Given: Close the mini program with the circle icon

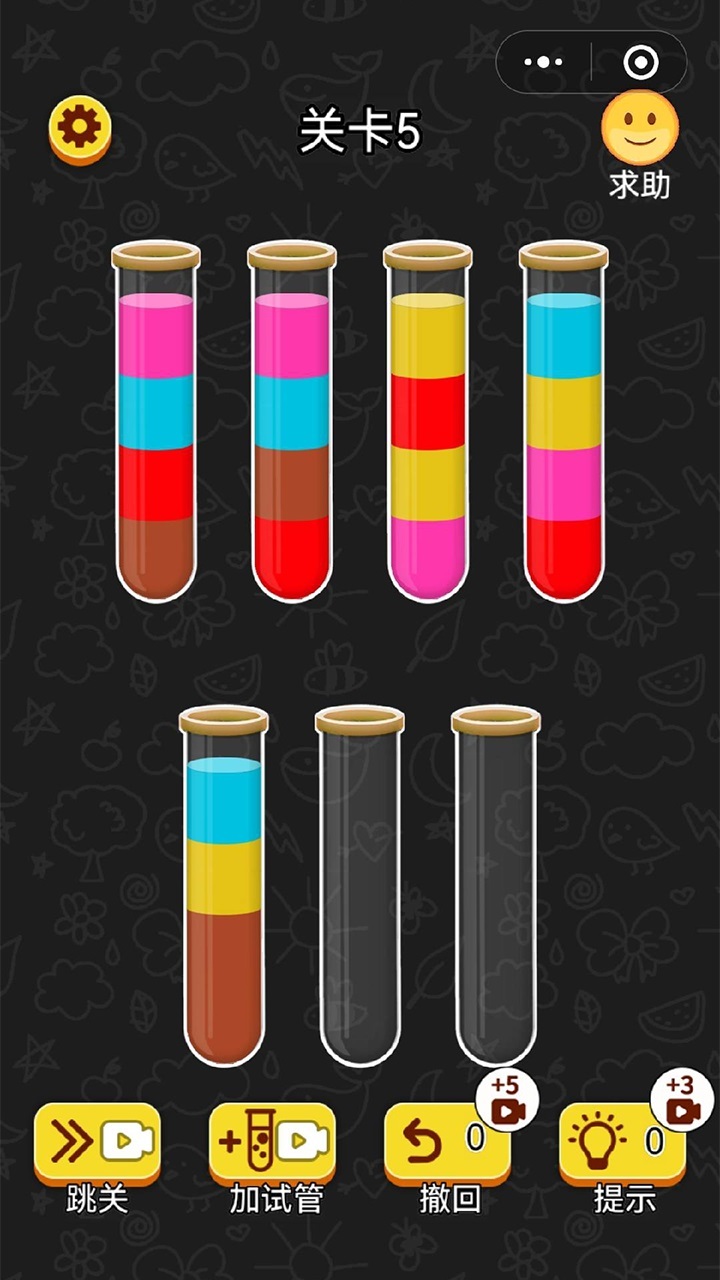Looking at the screenshot, I should (640, 62).
